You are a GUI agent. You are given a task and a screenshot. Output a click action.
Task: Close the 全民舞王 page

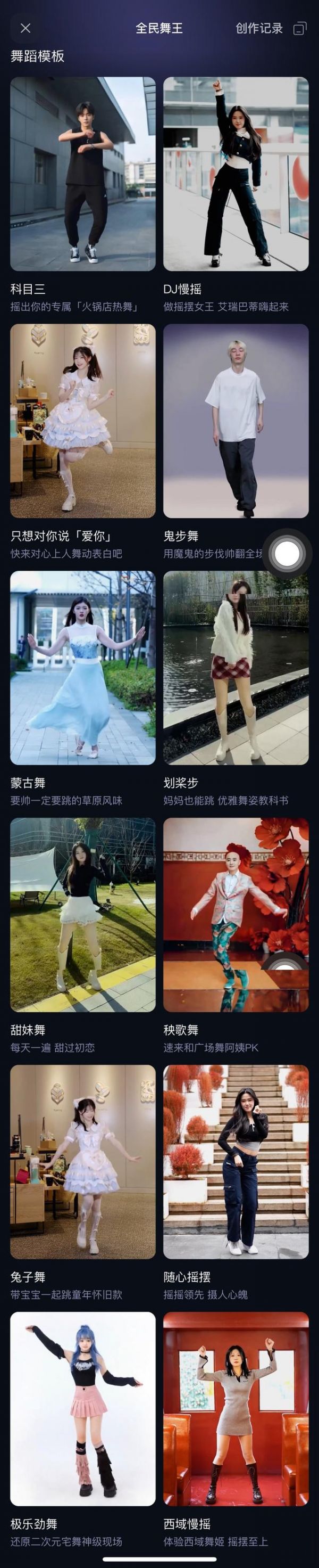tap(25, 28)
